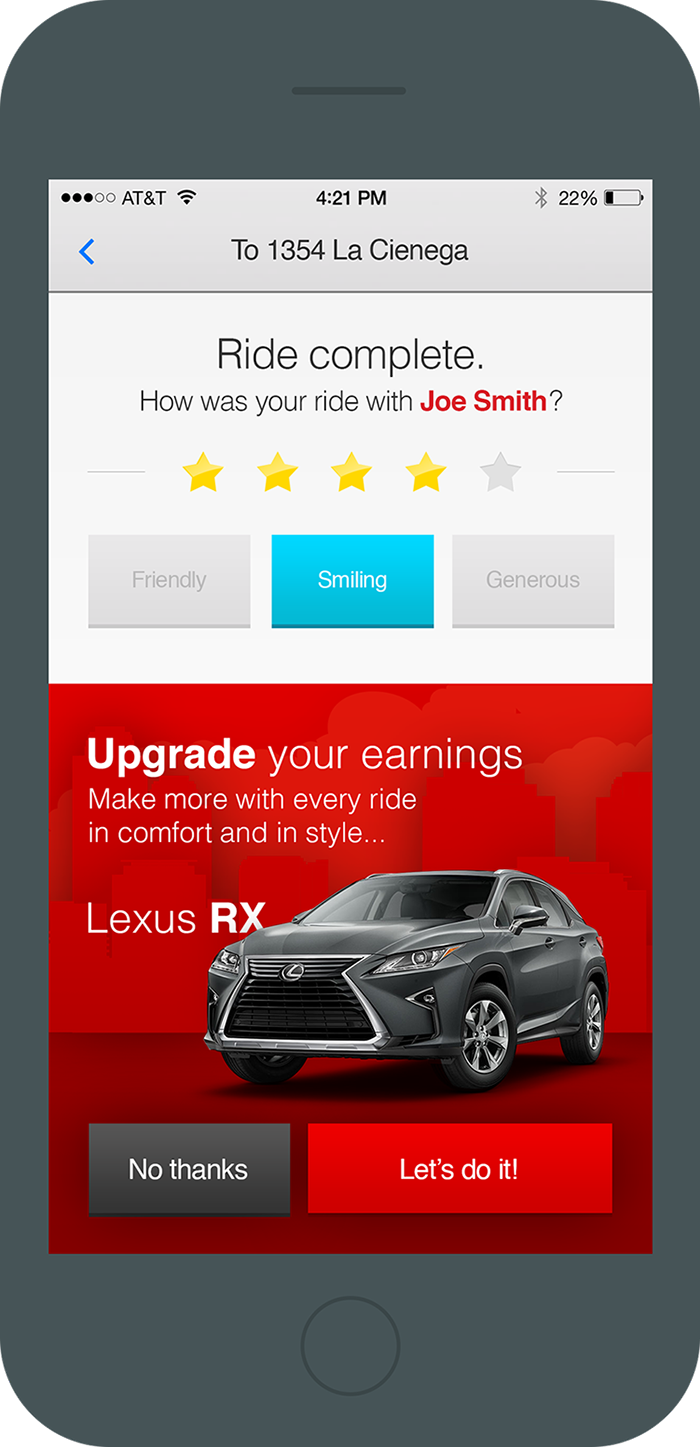The width and height of the screenshot is (700, 1447).
Task: Rate the ride one star
Action: 203,472
